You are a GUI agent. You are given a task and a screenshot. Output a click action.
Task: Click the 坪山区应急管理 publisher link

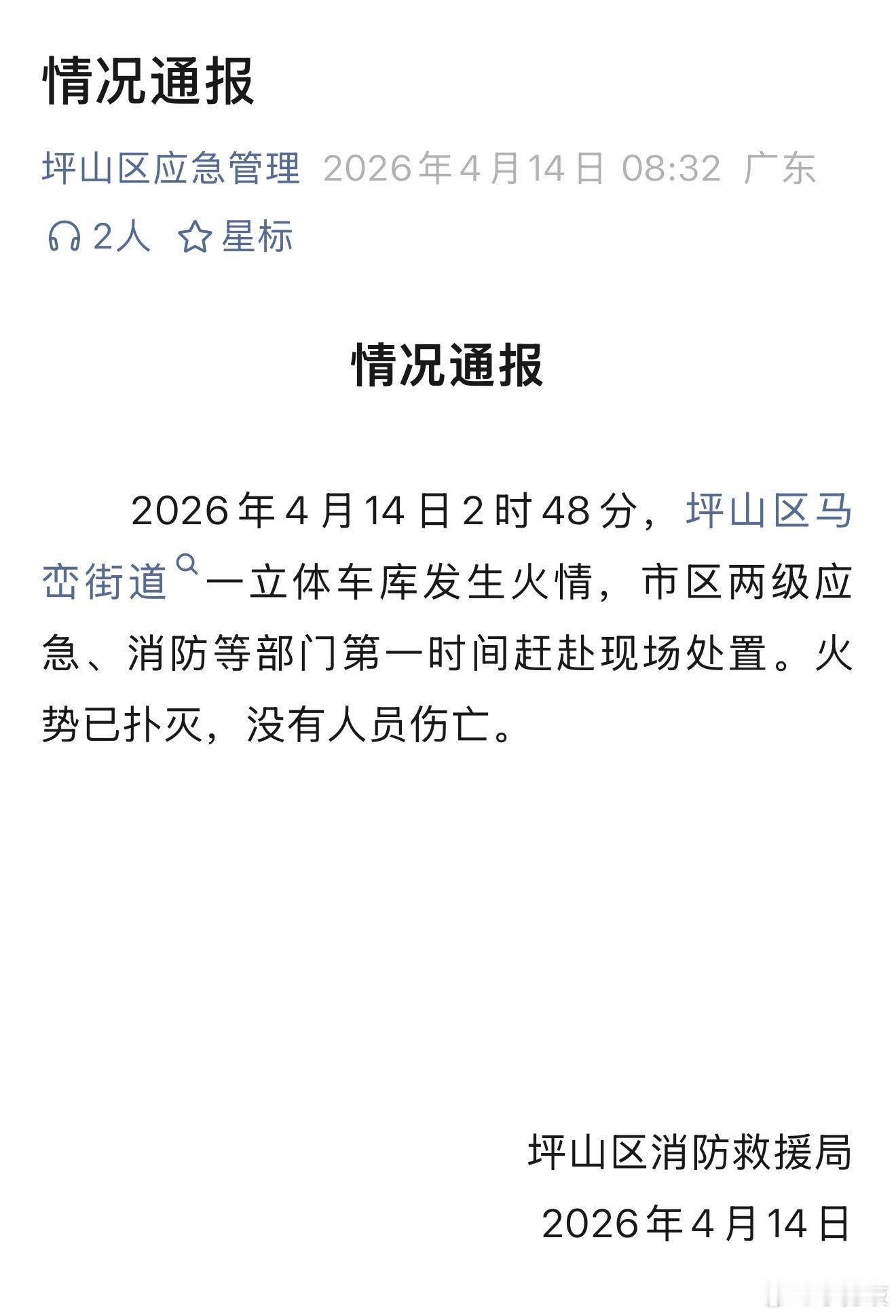pos(171,170)
